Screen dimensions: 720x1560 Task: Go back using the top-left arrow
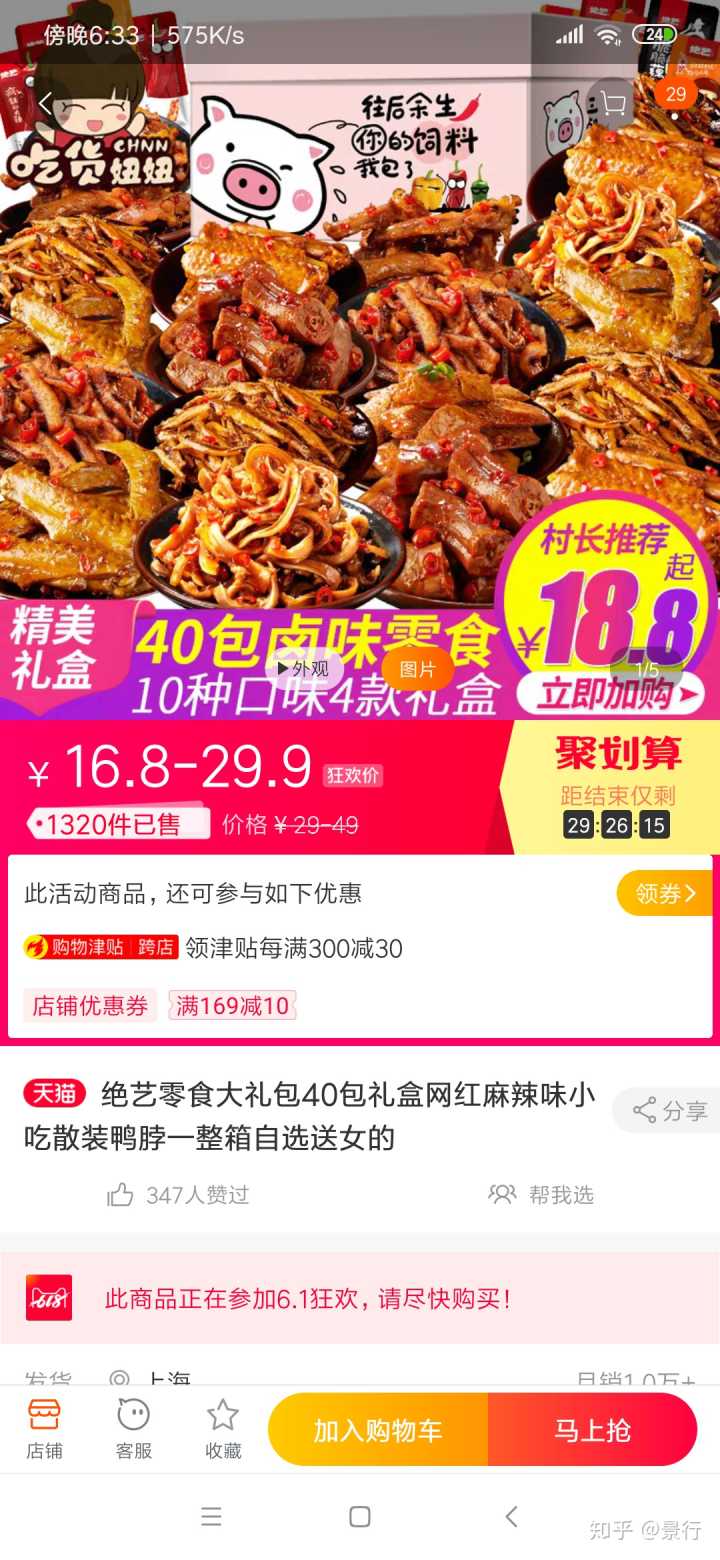pos(45,104)
